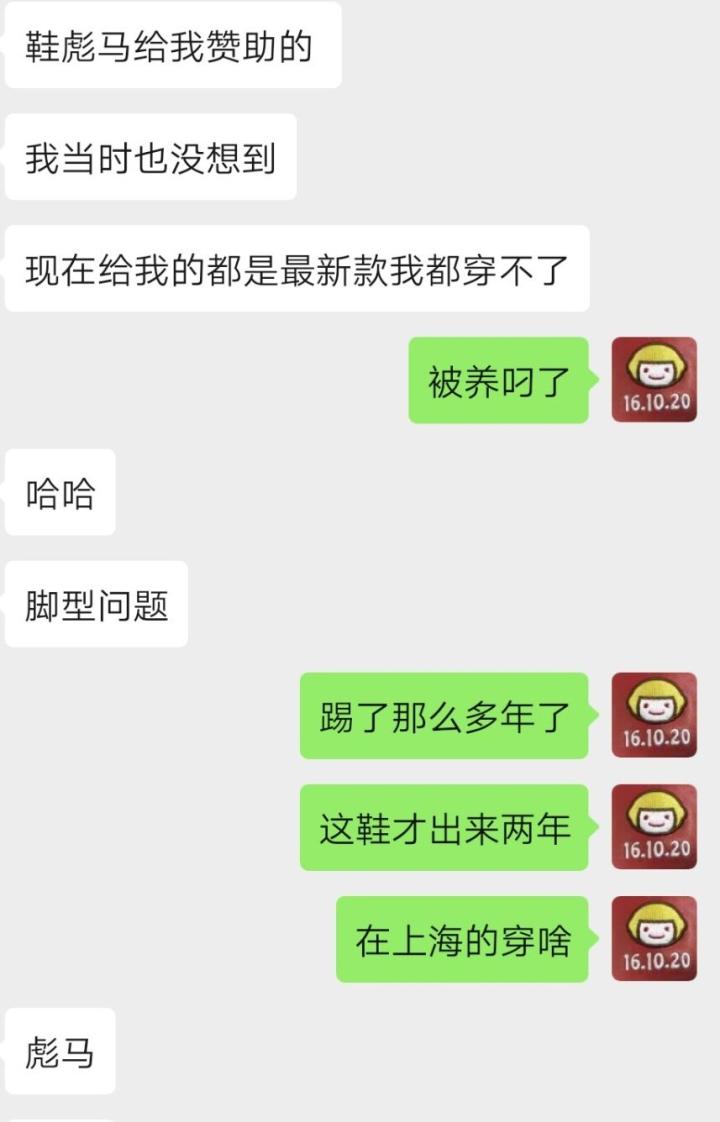Tap the avatar next to "在上海的穿啥"
This screenshot has width=720, height=1122.
[654, 939]
